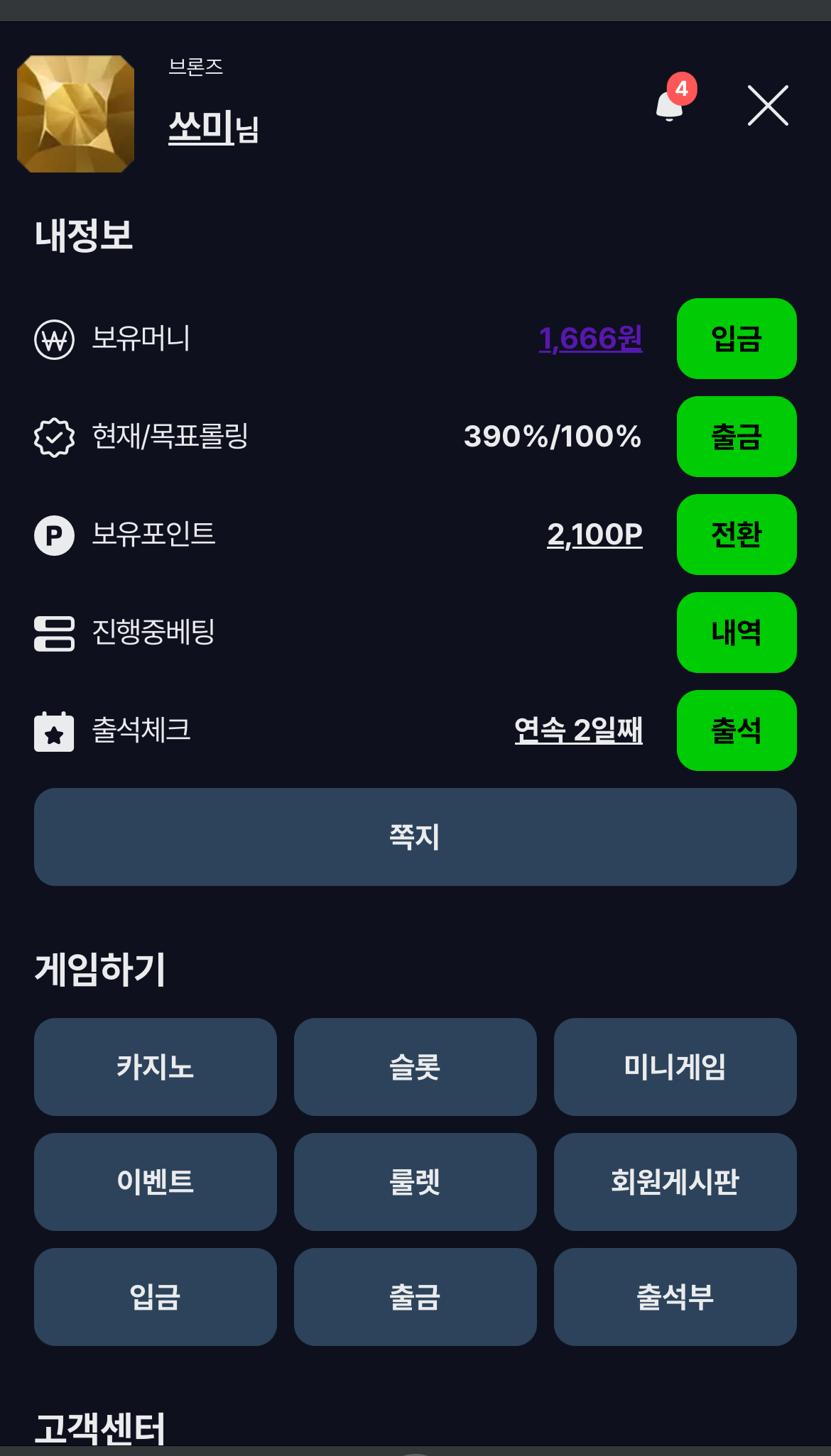
Task: Open the 연속 2일째 attendance link
Action: 578,730
